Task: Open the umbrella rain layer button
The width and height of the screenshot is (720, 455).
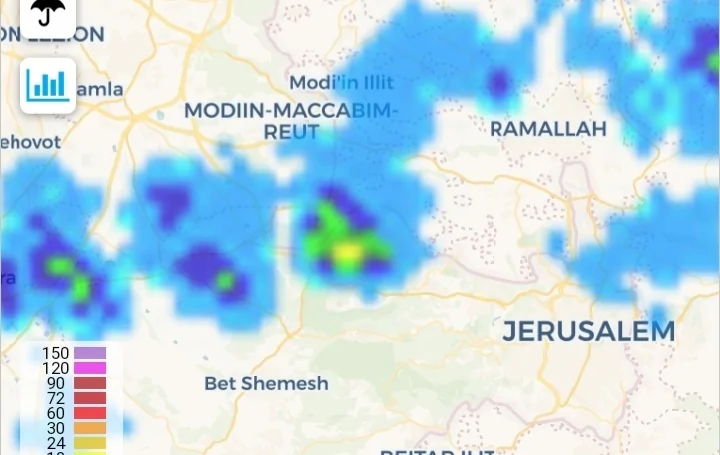Action: (x=48, y=14)
